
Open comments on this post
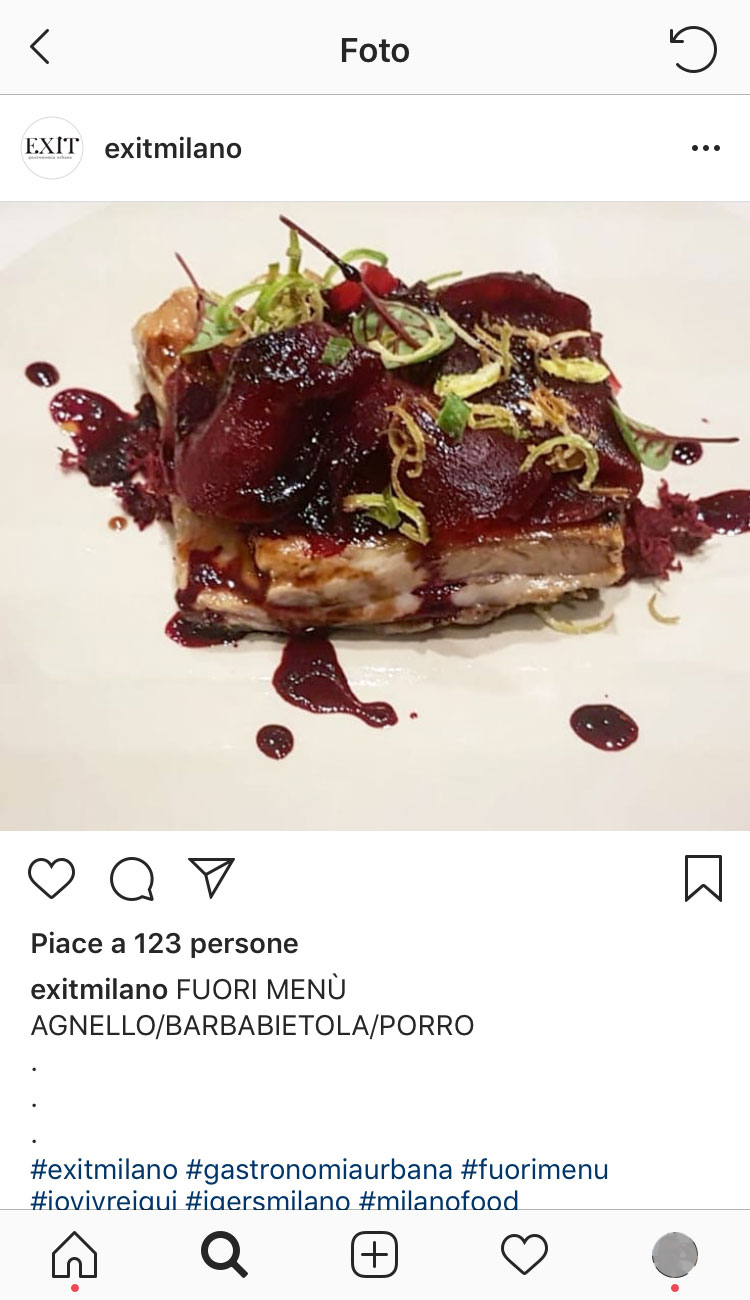pos(132,879)
